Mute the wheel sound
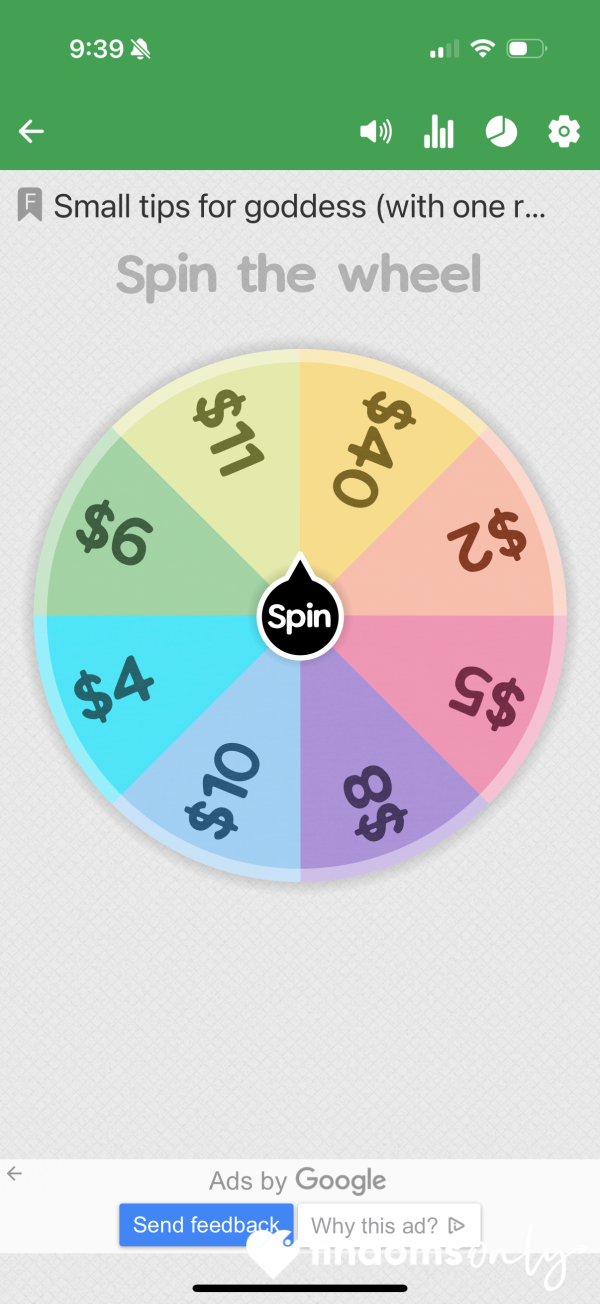600x1304 pixels. pyautogui.click(x=376, y=131)
